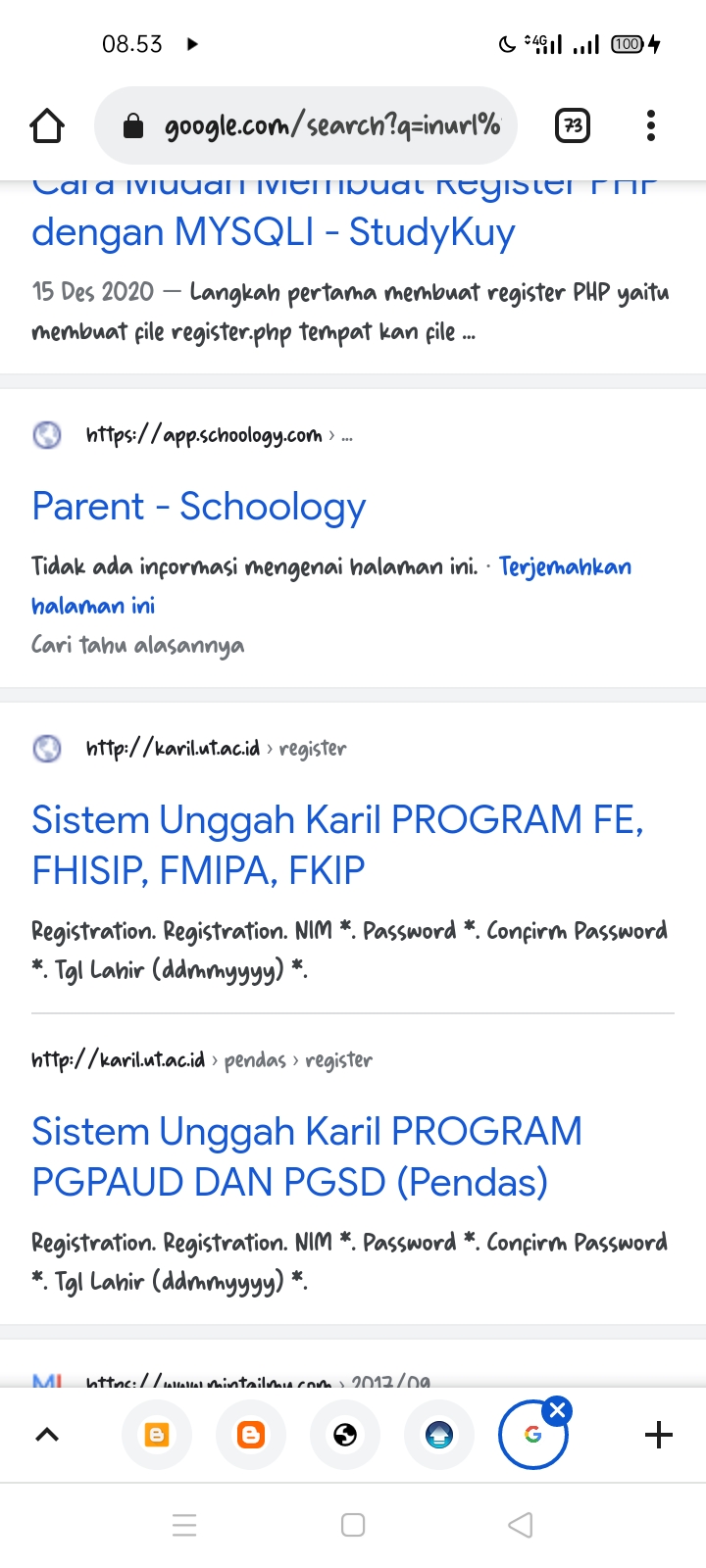Close the current Google tab
Viewport: 706px width, 1568px height.
pyautogui.click(x=558, y=1410)
